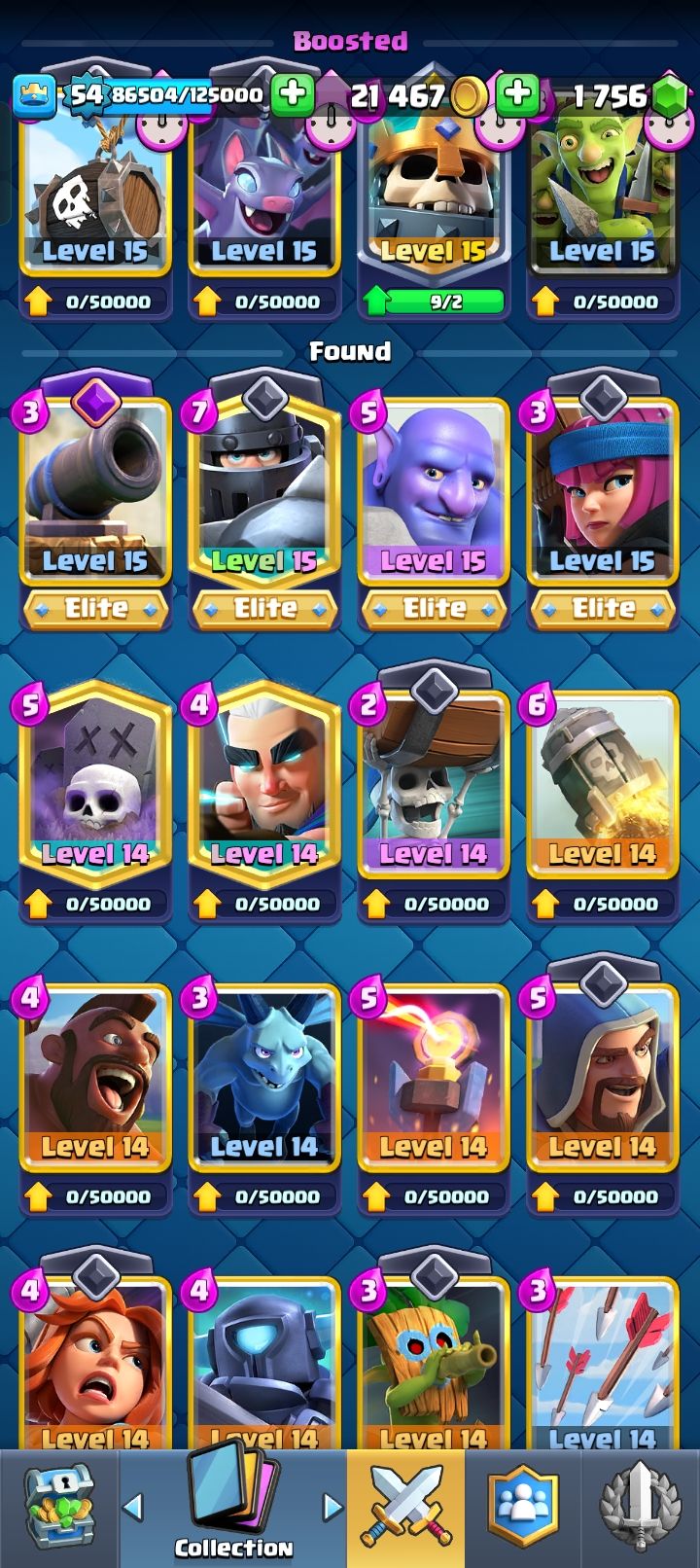Image resolution: width=700 pixels, height=1568 pixels.
Task: Open the King level crown icon
Action: [x=33, y=94]
